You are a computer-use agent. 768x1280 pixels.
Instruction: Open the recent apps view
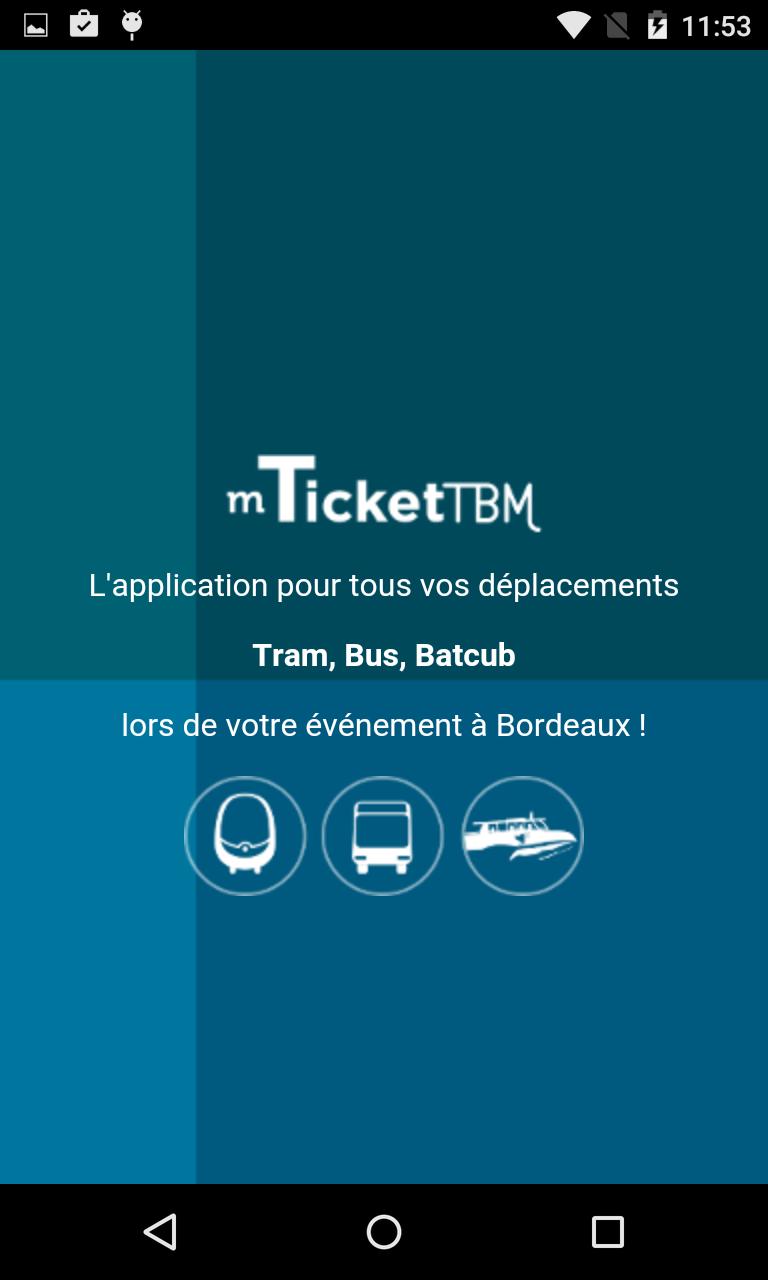(607, 1232)
